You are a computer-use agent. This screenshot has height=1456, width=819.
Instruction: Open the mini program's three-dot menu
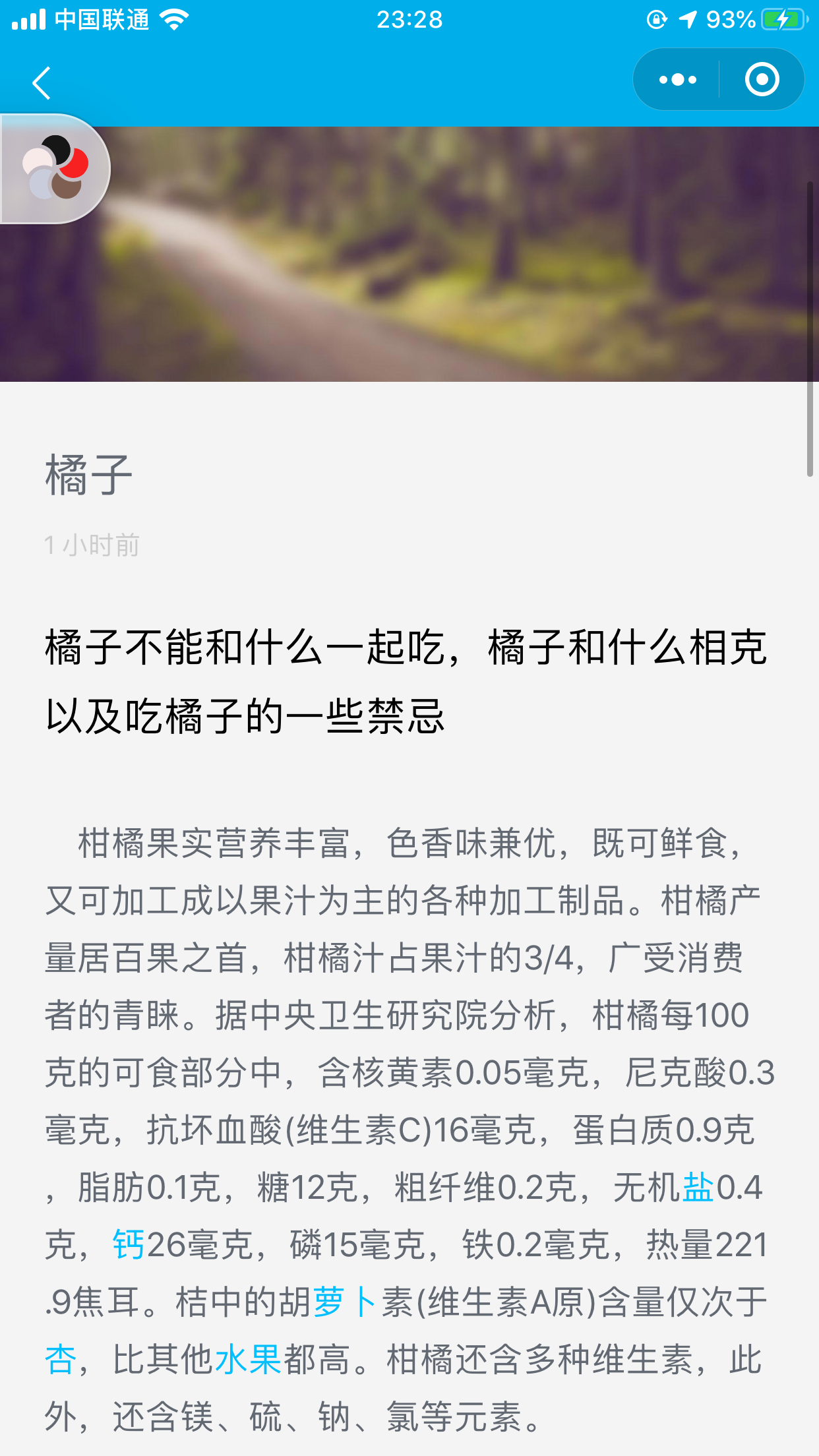point(677,80)
